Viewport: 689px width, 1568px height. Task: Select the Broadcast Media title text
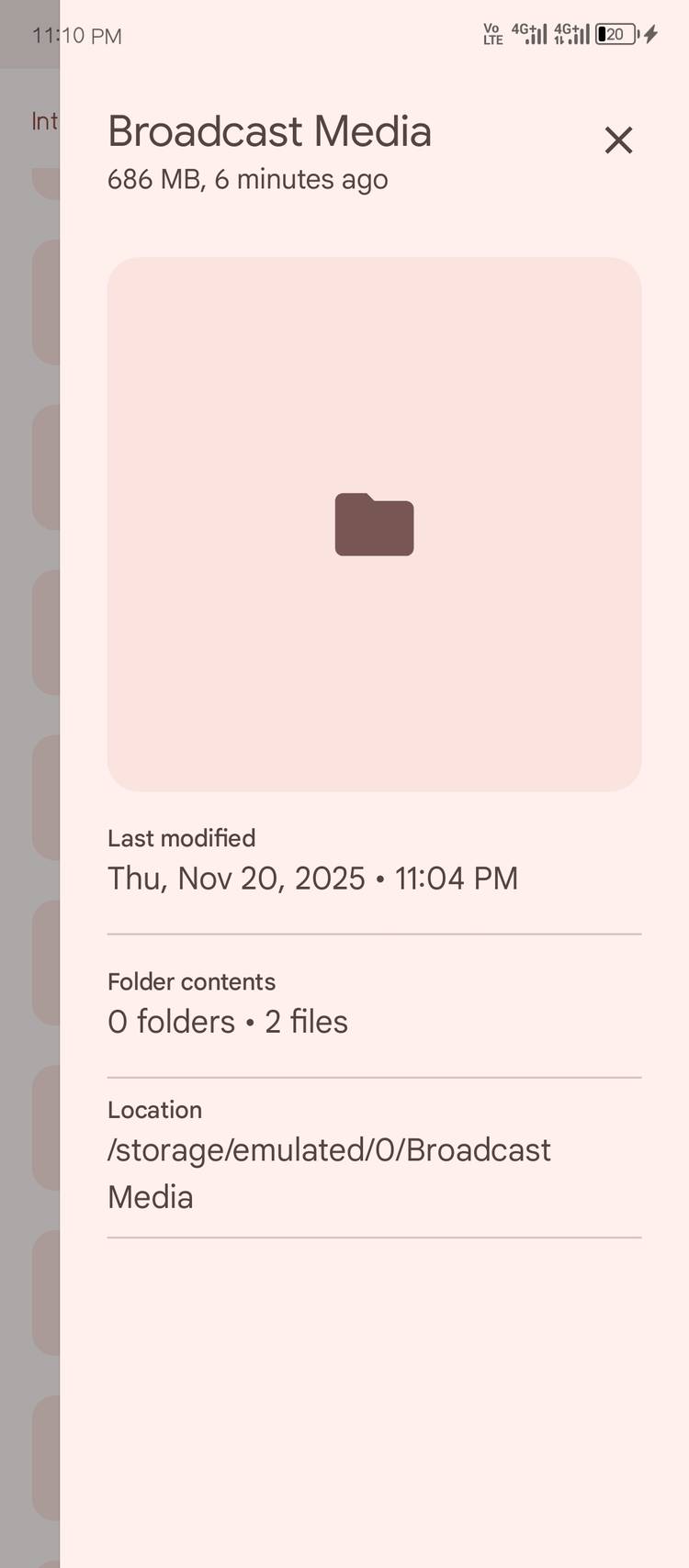tap(269, 130)
